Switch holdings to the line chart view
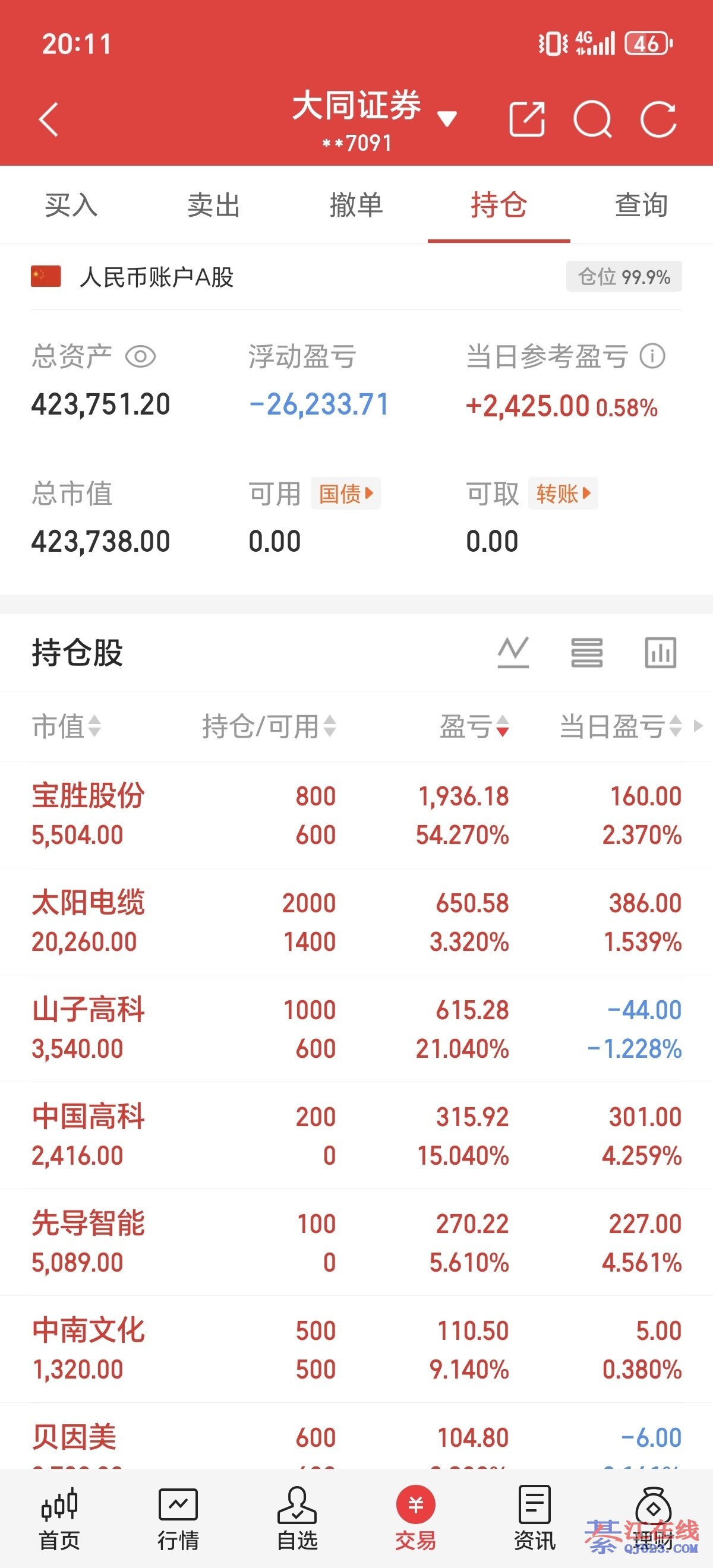 (x=513, y=653)
